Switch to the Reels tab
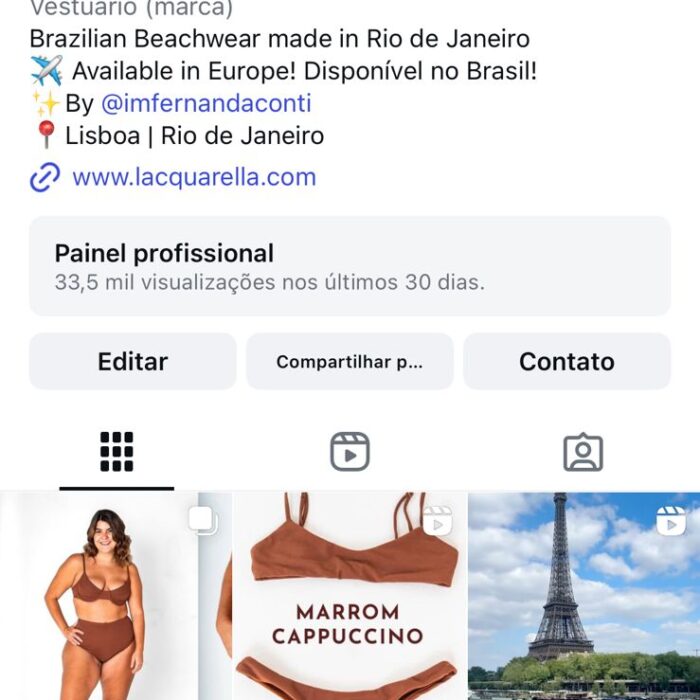Image resolution: width=700 pixels, height=700 pixels. (x=350, y=452)
